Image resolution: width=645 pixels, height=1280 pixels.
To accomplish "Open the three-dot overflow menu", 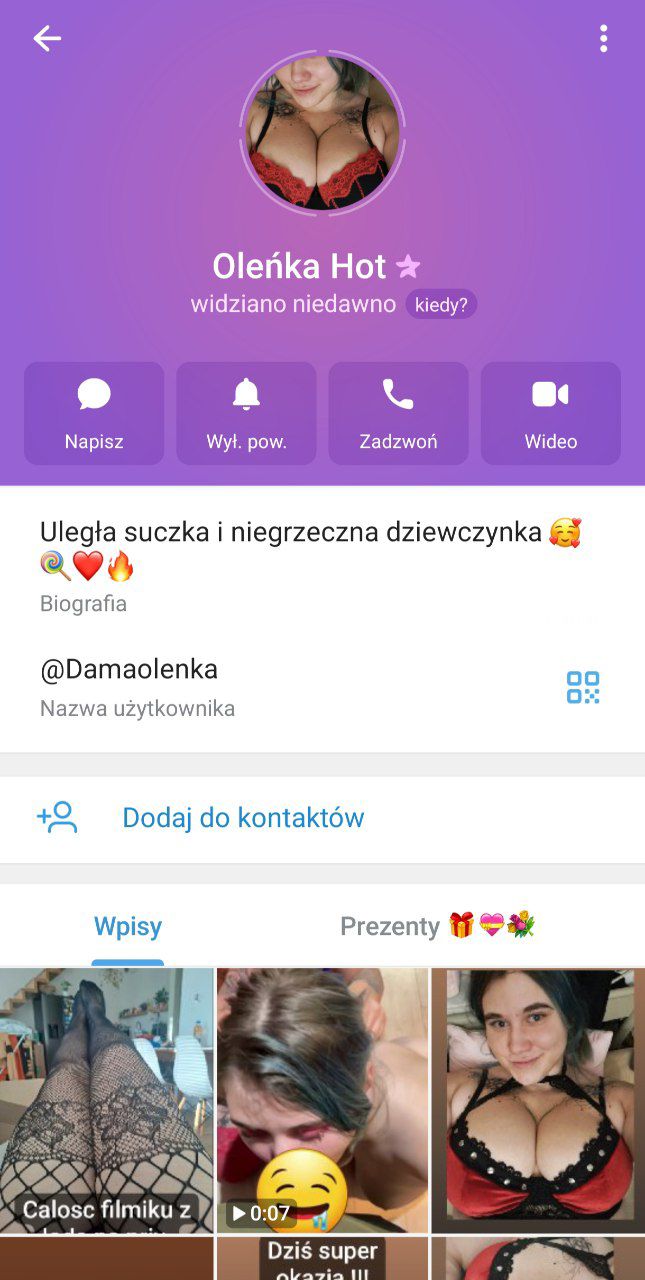I will tap(603, 39).
